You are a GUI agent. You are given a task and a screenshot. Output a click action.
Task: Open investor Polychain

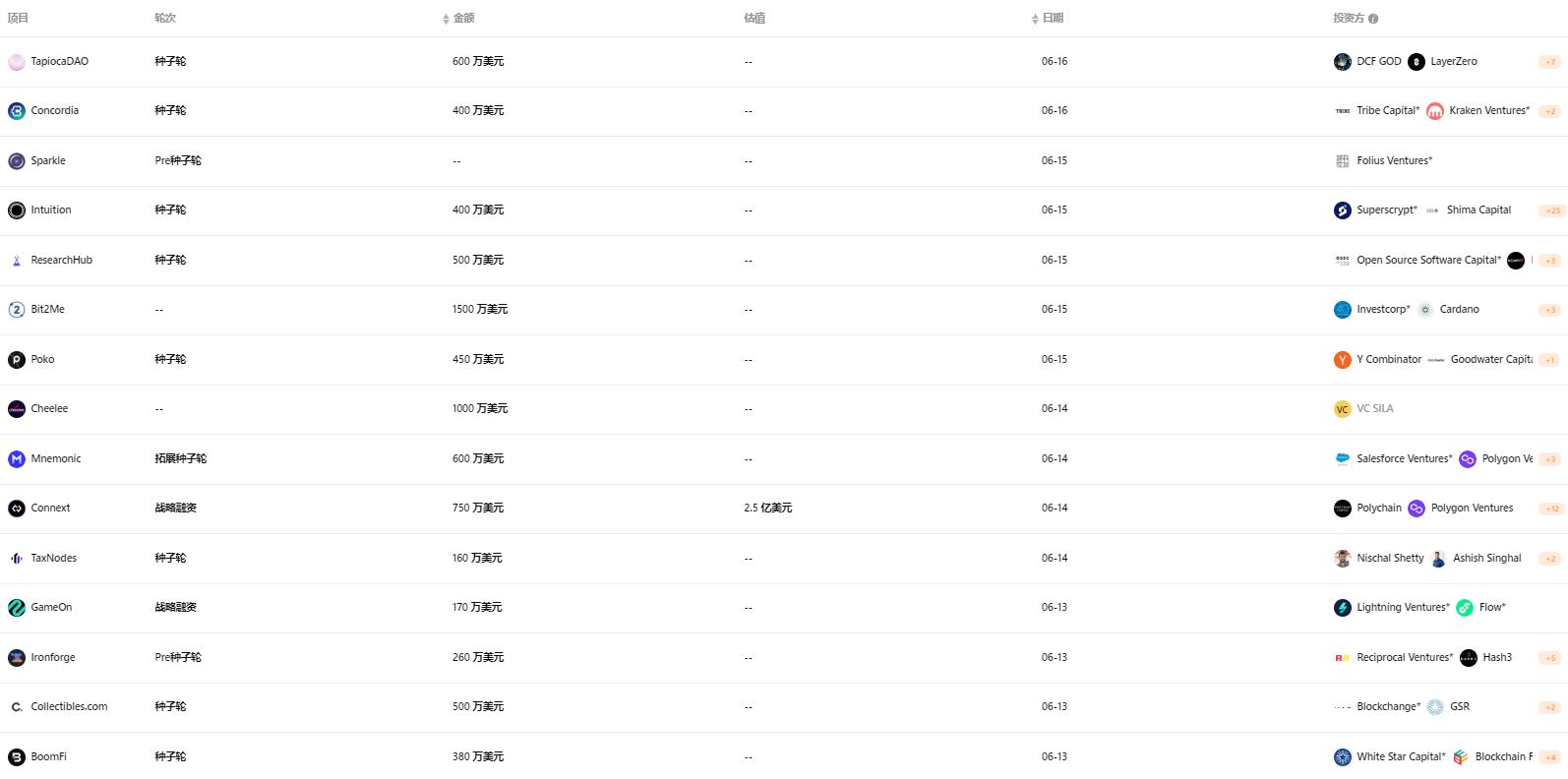click(1378, 509)
